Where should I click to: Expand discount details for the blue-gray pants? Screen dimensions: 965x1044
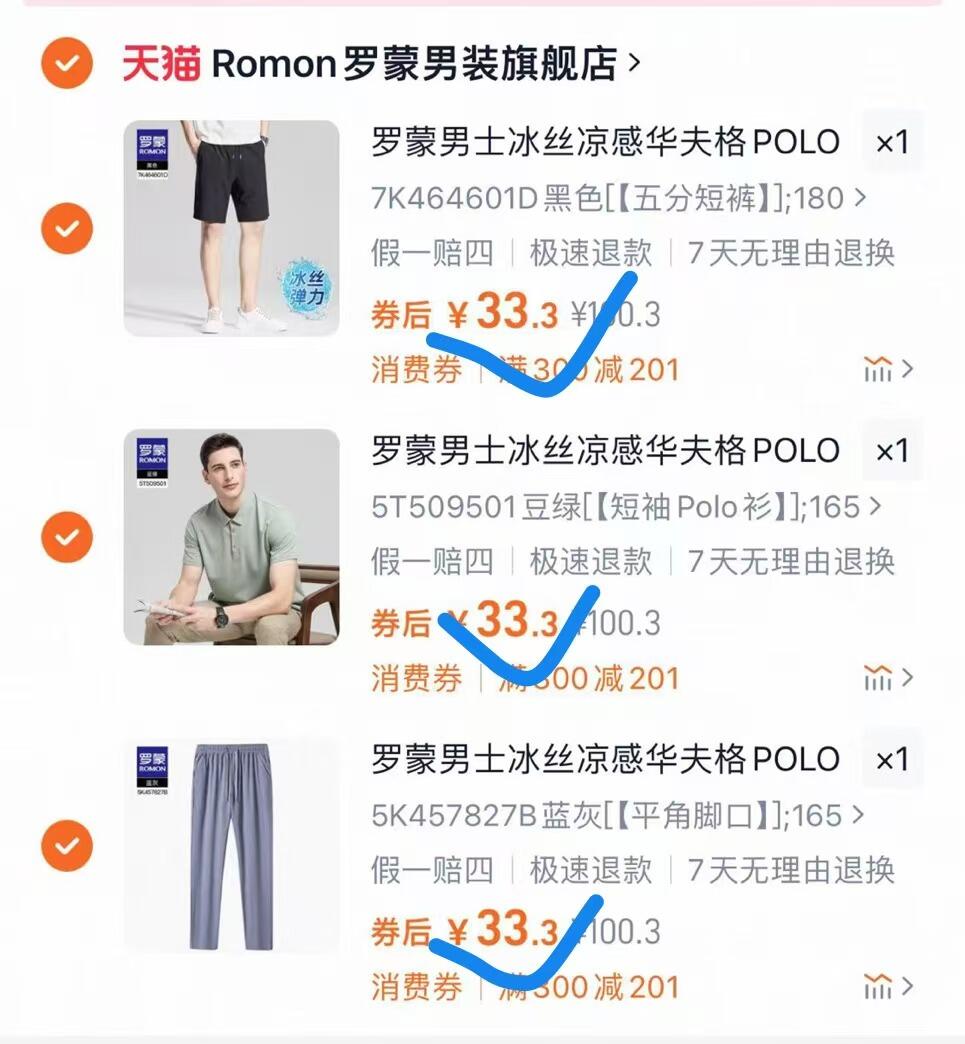[888, 987]
